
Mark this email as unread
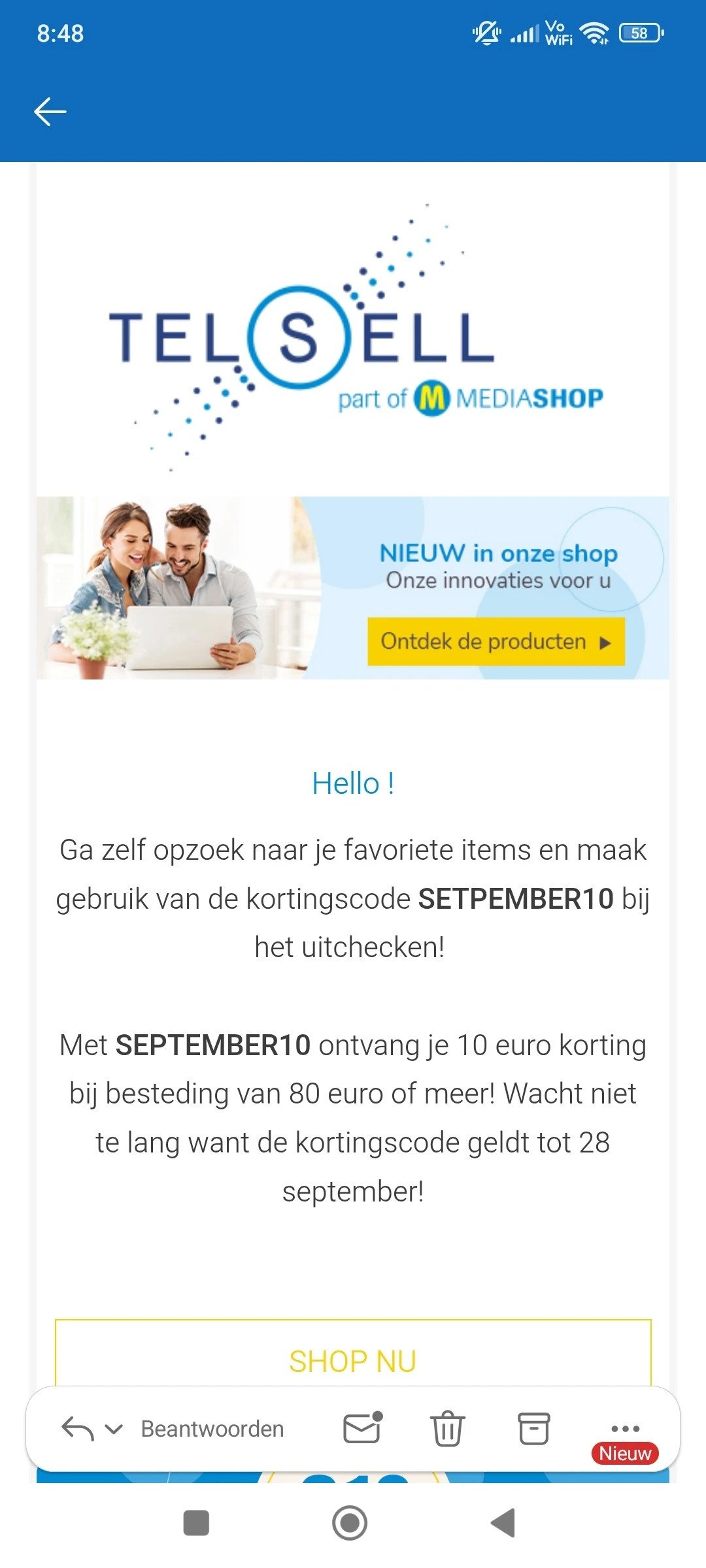[362, 1428]
